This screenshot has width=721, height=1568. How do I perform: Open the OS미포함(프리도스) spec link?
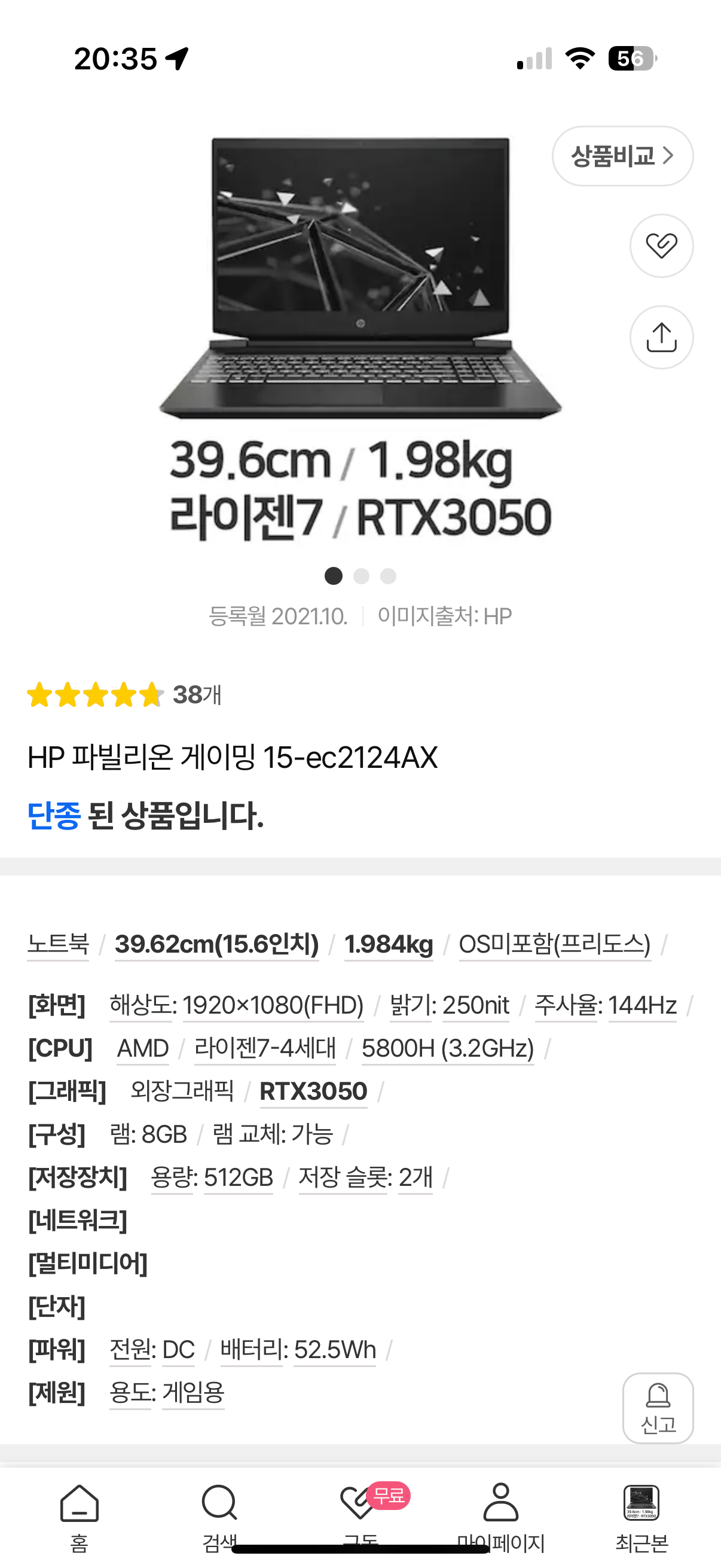(x=554, y=944)
